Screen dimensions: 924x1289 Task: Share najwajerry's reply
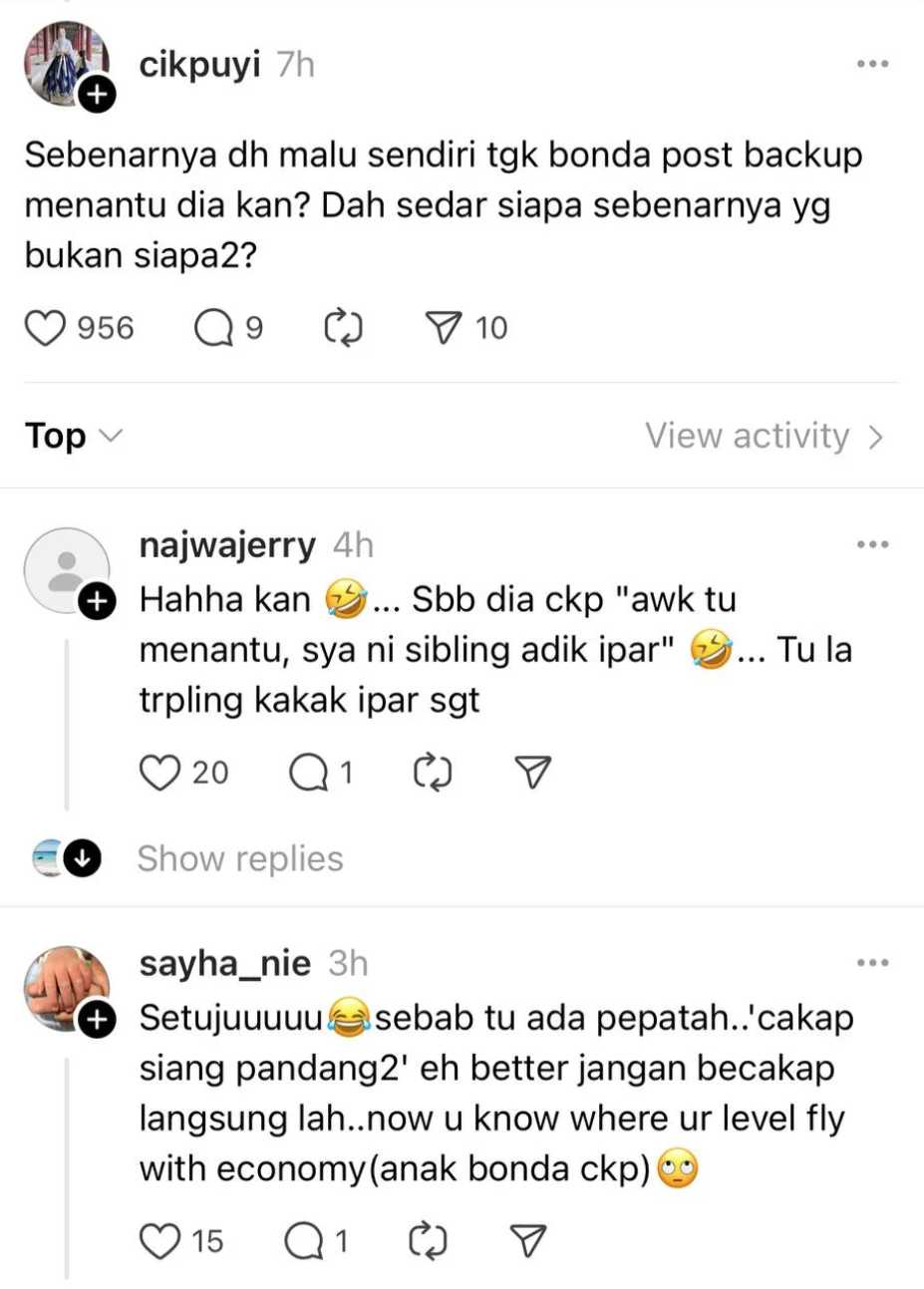coord(531,773)
